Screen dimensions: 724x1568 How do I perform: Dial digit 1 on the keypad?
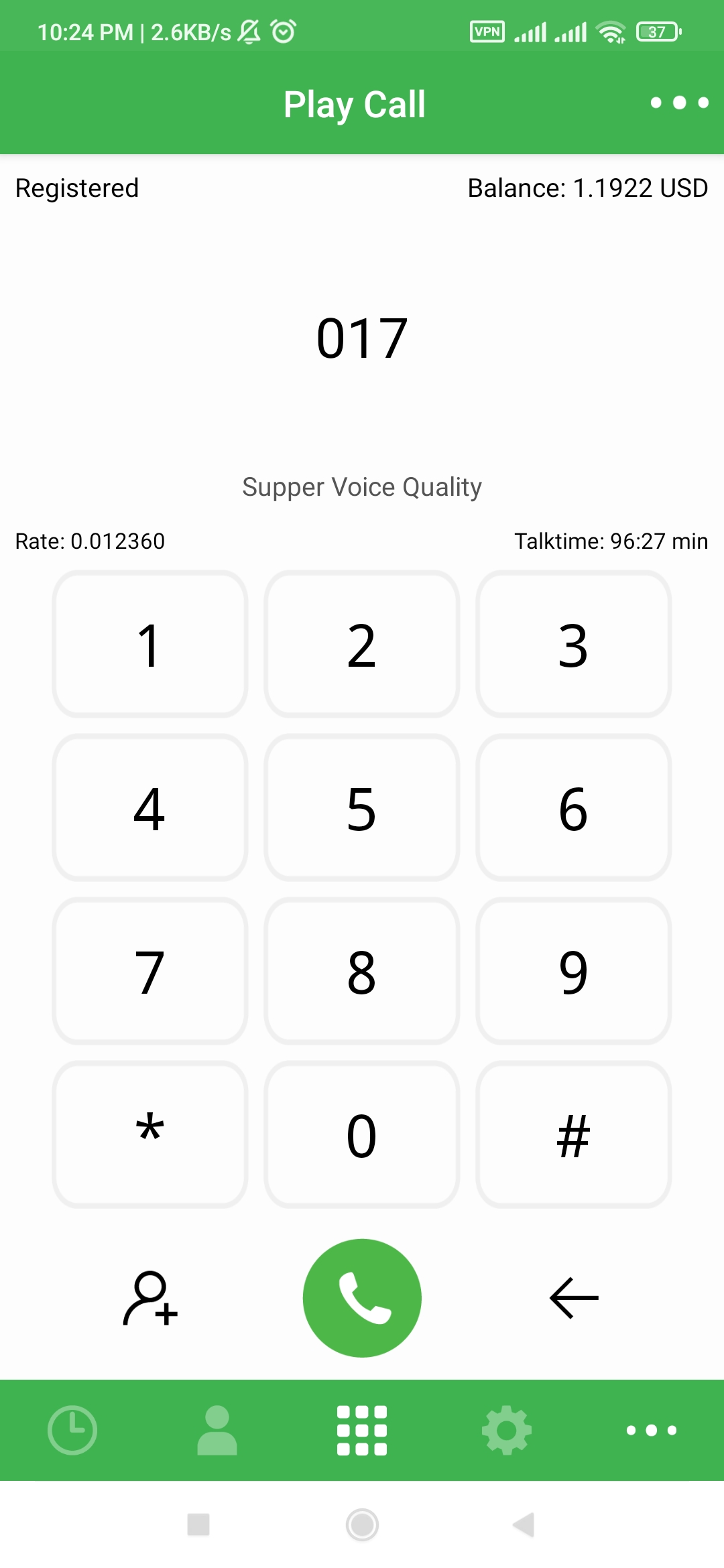pos(150,644)
